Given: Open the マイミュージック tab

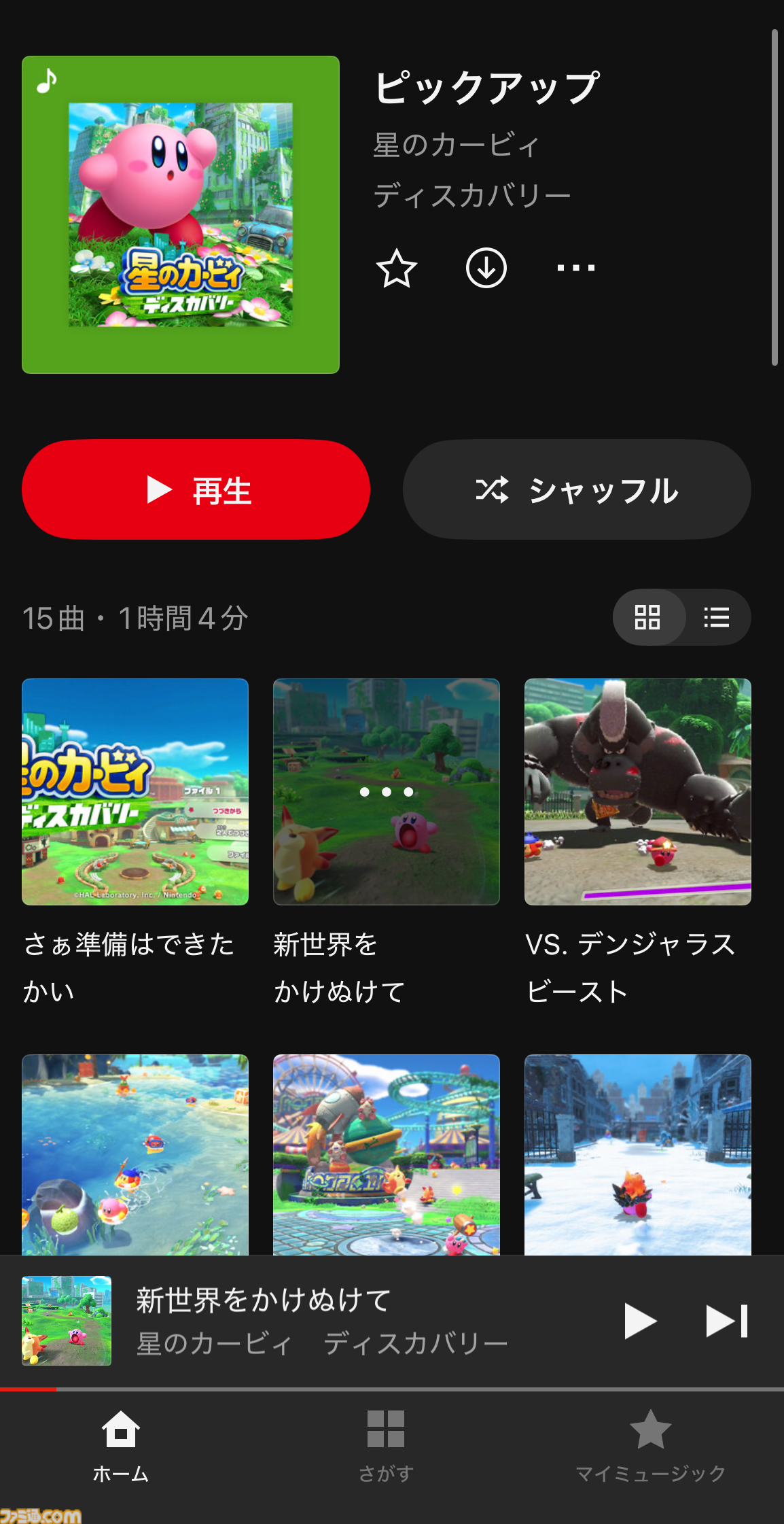Looking at the screenshot, I should click(651, 1445).
